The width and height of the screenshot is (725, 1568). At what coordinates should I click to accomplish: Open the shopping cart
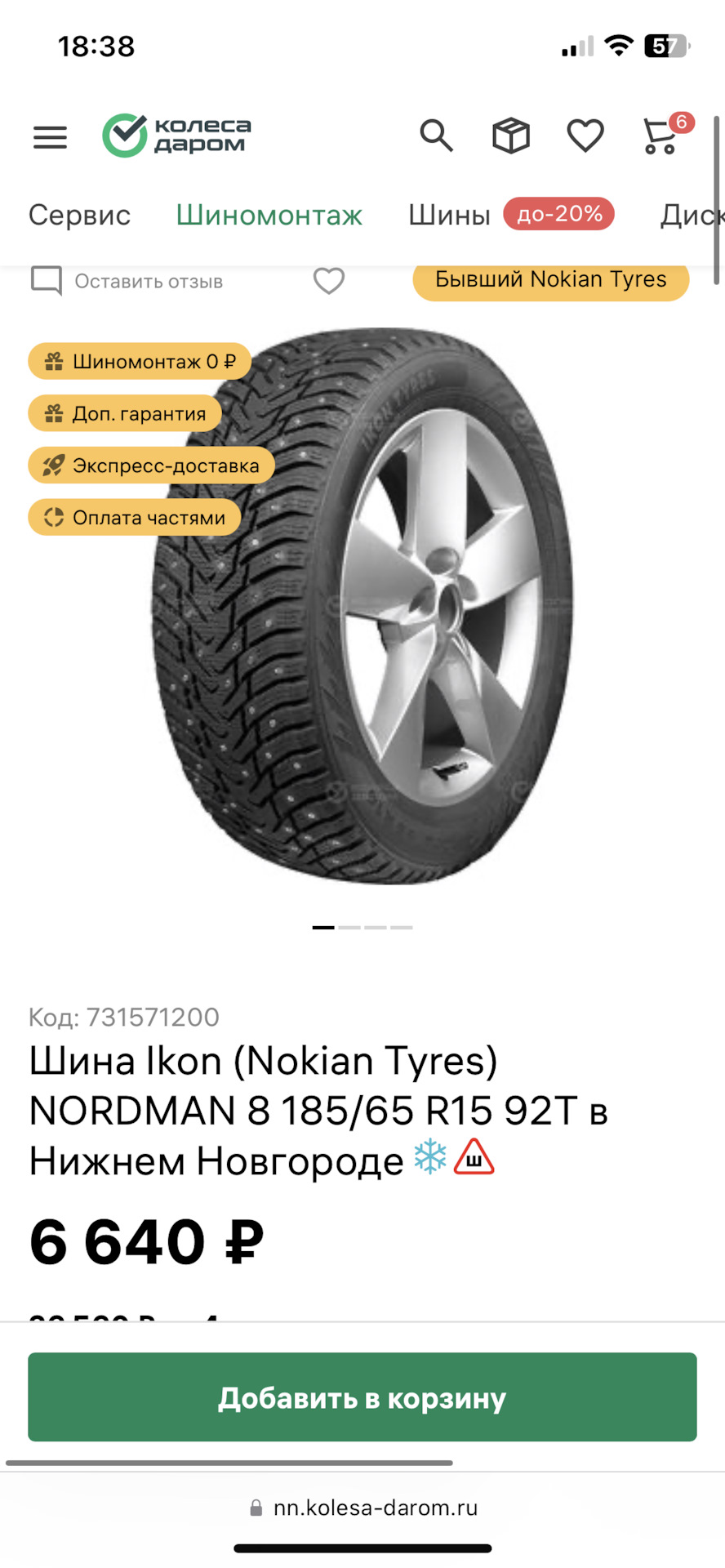point(661,136)
